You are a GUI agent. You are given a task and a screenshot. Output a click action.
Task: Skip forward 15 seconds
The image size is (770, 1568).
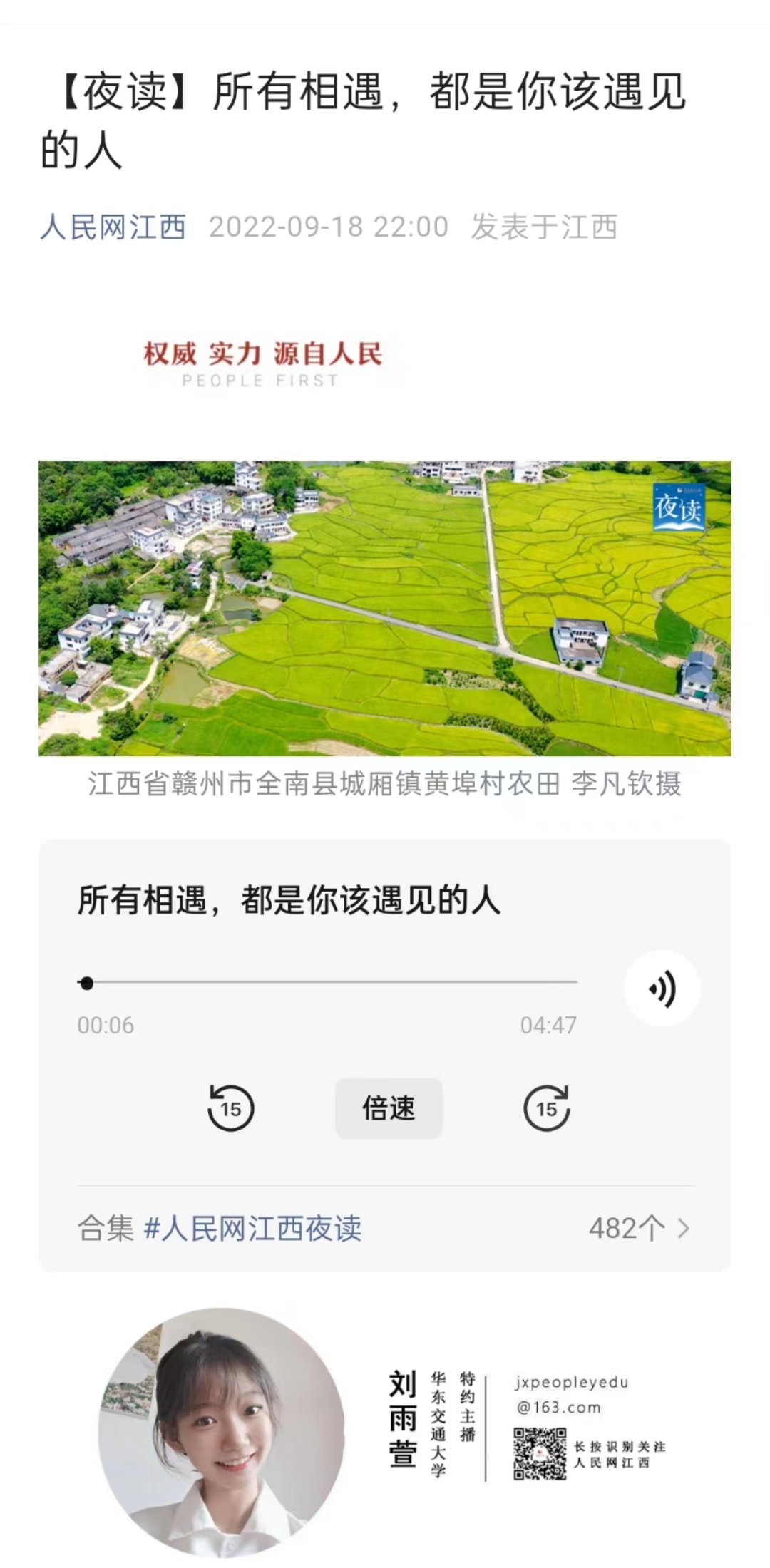pyautogui.click(x=547, y=1108)
